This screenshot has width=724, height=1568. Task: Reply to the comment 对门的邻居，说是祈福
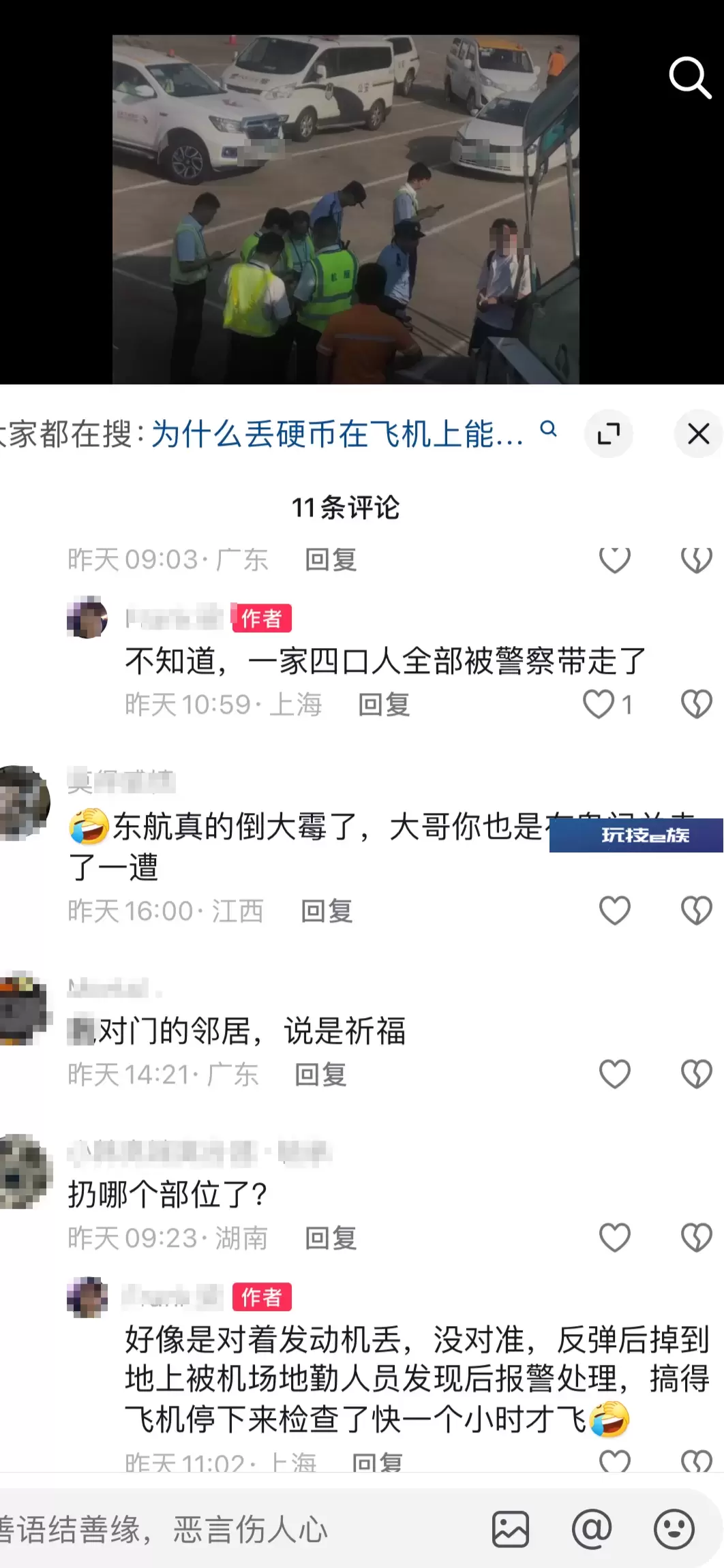coord(320,1075)
